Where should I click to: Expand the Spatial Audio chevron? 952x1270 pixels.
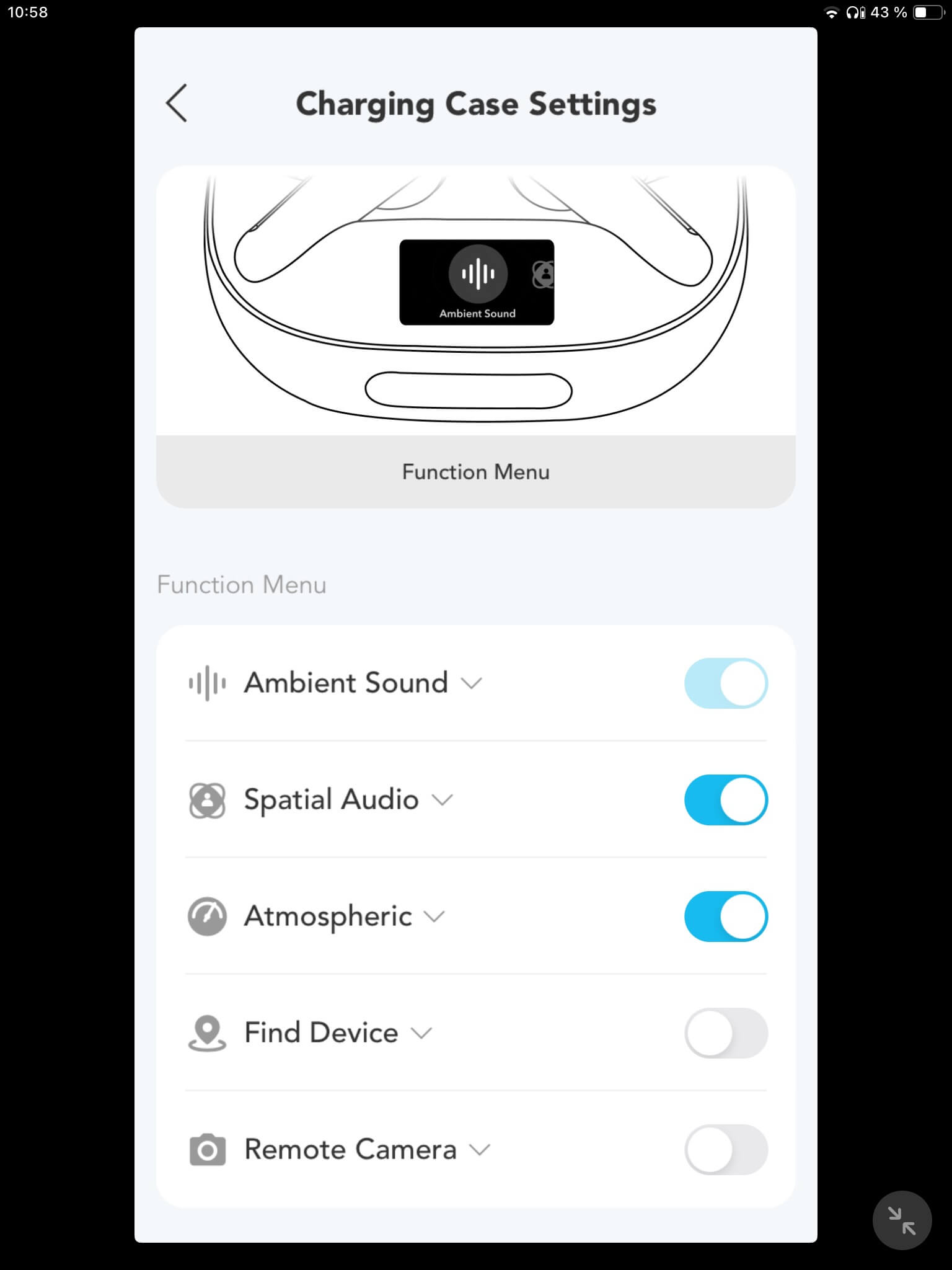(443, 800)
